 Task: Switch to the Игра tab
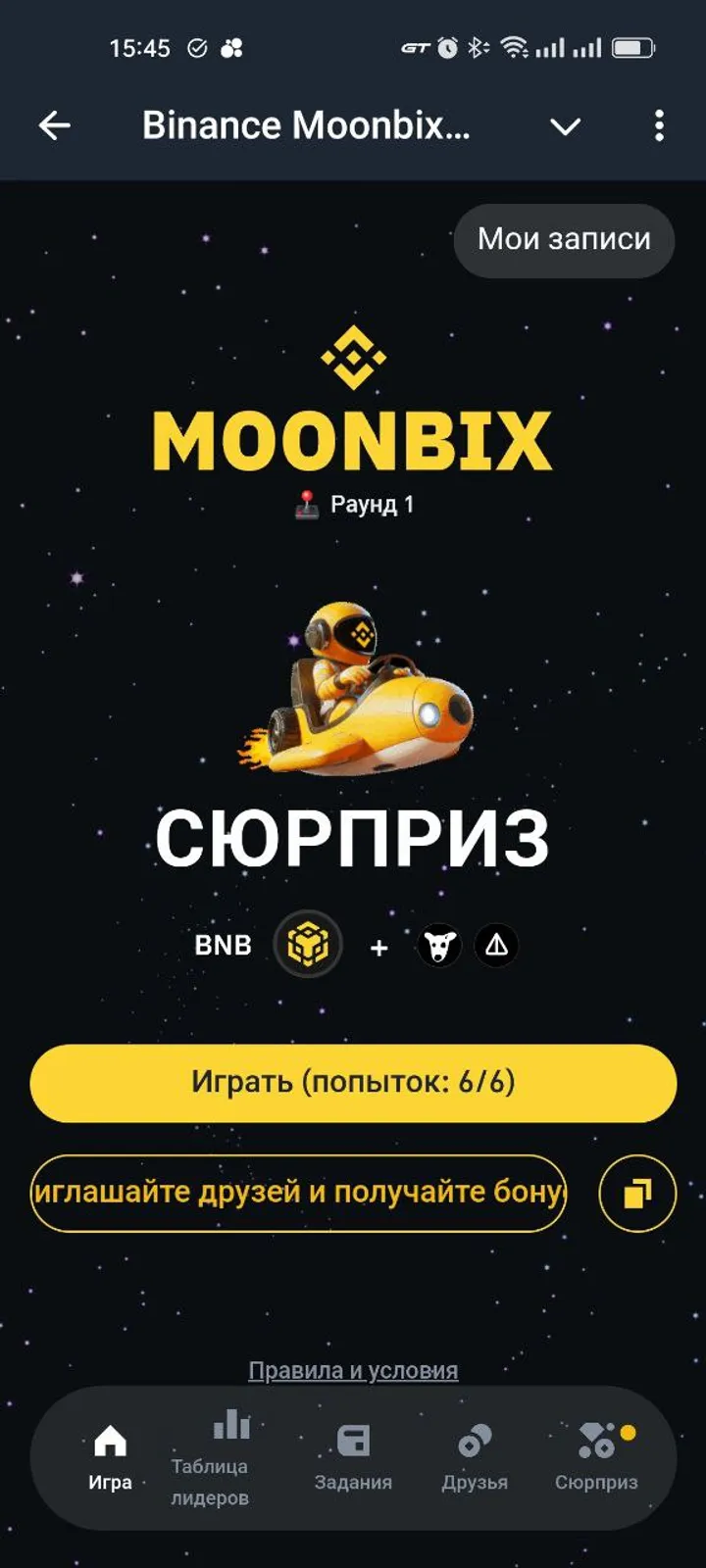pos(111,1460)
